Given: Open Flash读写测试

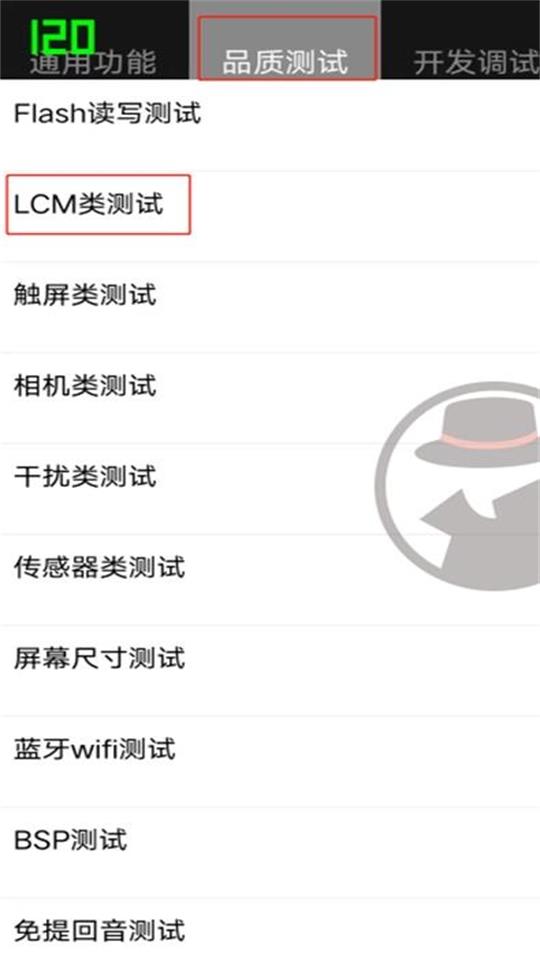Looking at the screenshot, I should 270,126.
